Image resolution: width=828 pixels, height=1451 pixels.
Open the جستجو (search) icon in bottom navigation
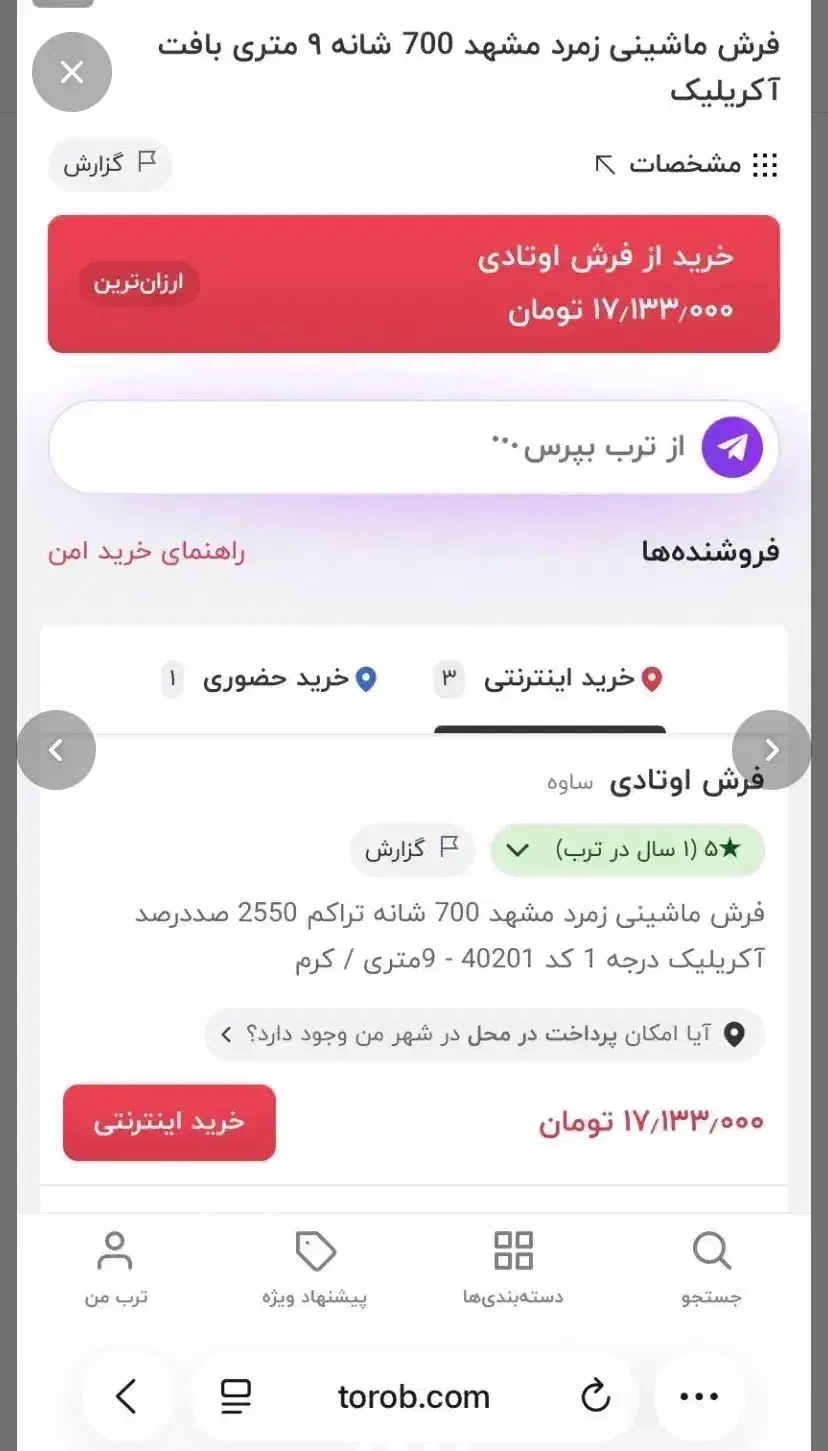710,1250
